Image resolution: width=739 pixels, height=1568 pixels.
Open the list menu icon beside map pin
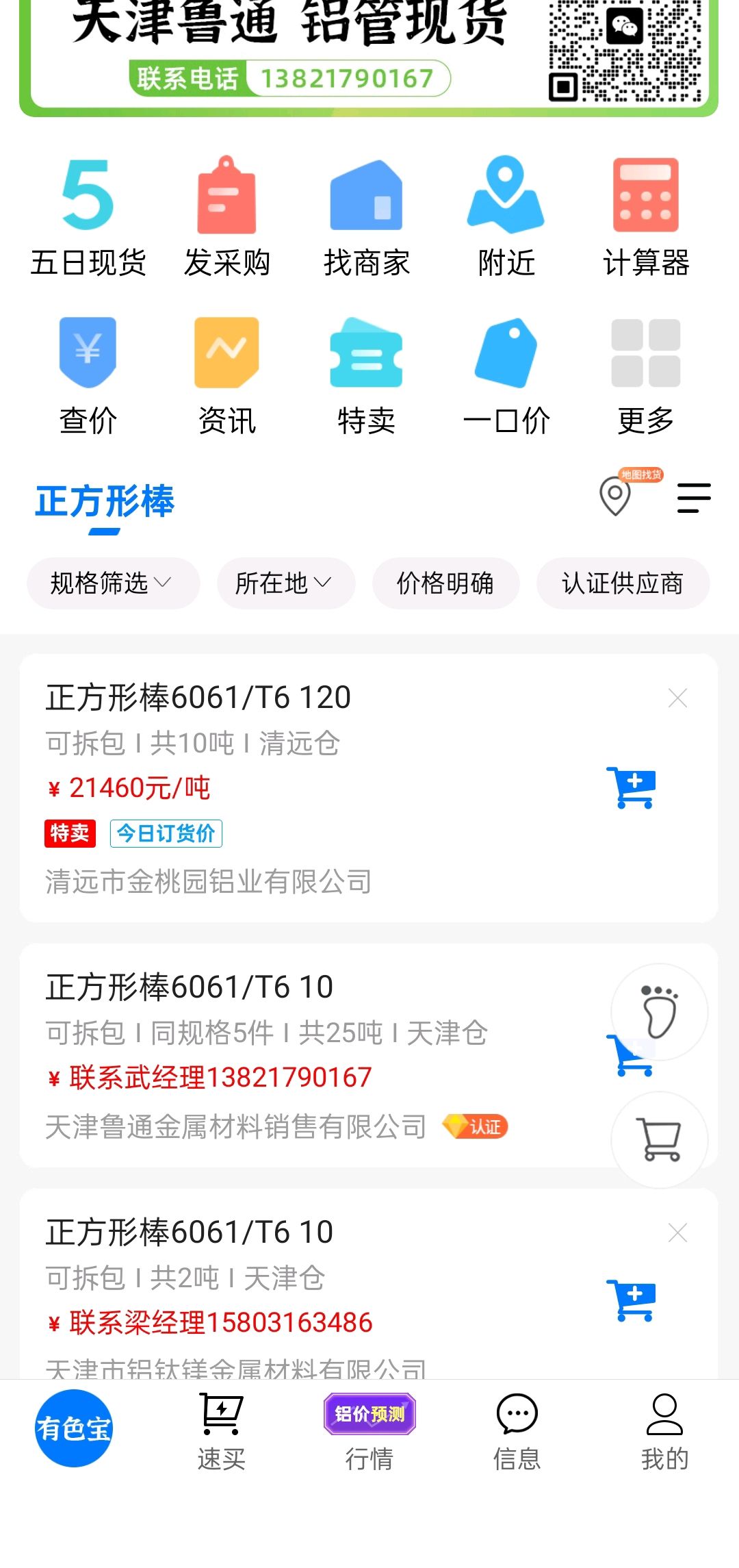point(694,498)
